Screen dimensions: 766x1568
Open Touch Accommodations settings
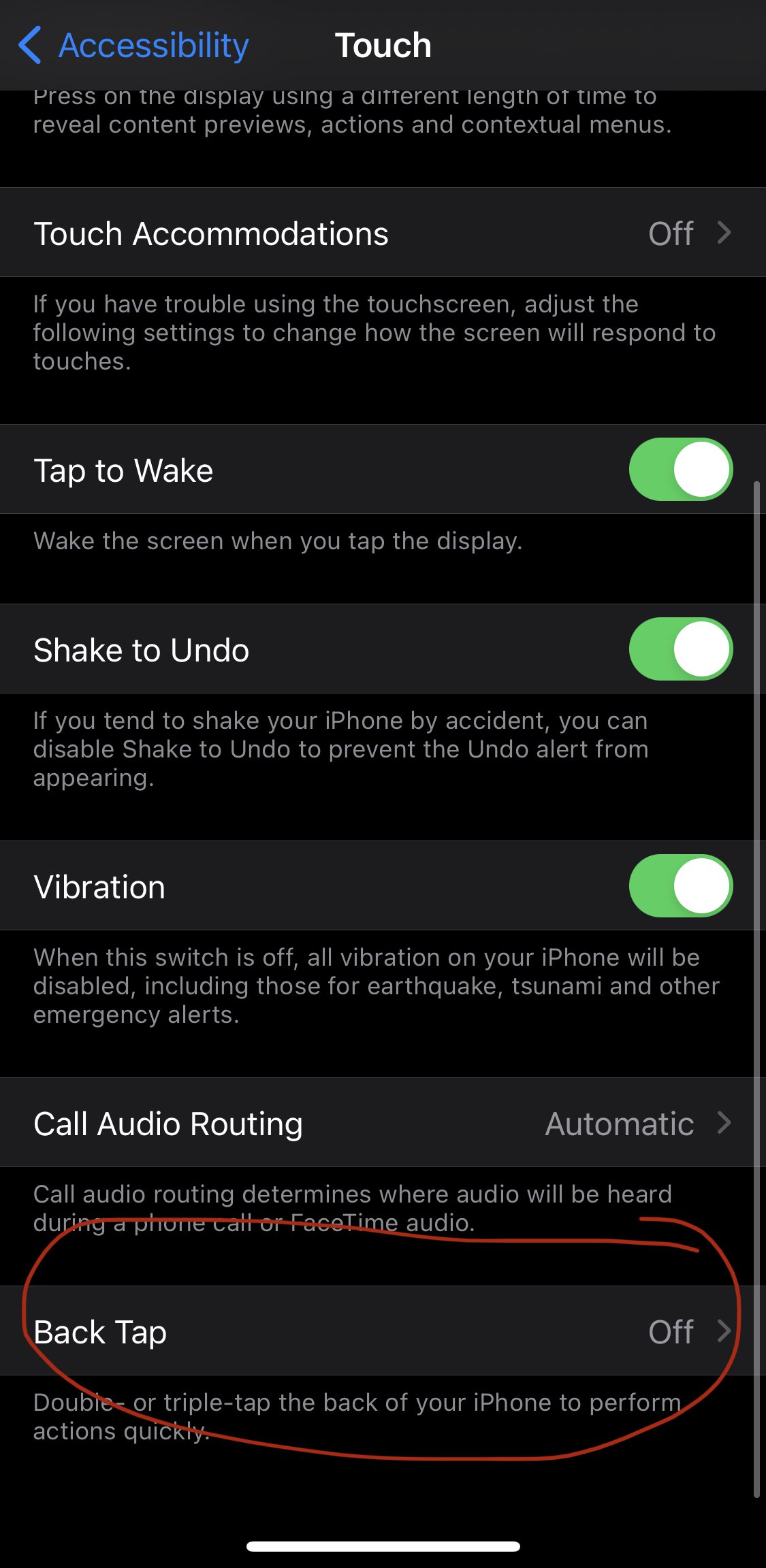point(383,233)
